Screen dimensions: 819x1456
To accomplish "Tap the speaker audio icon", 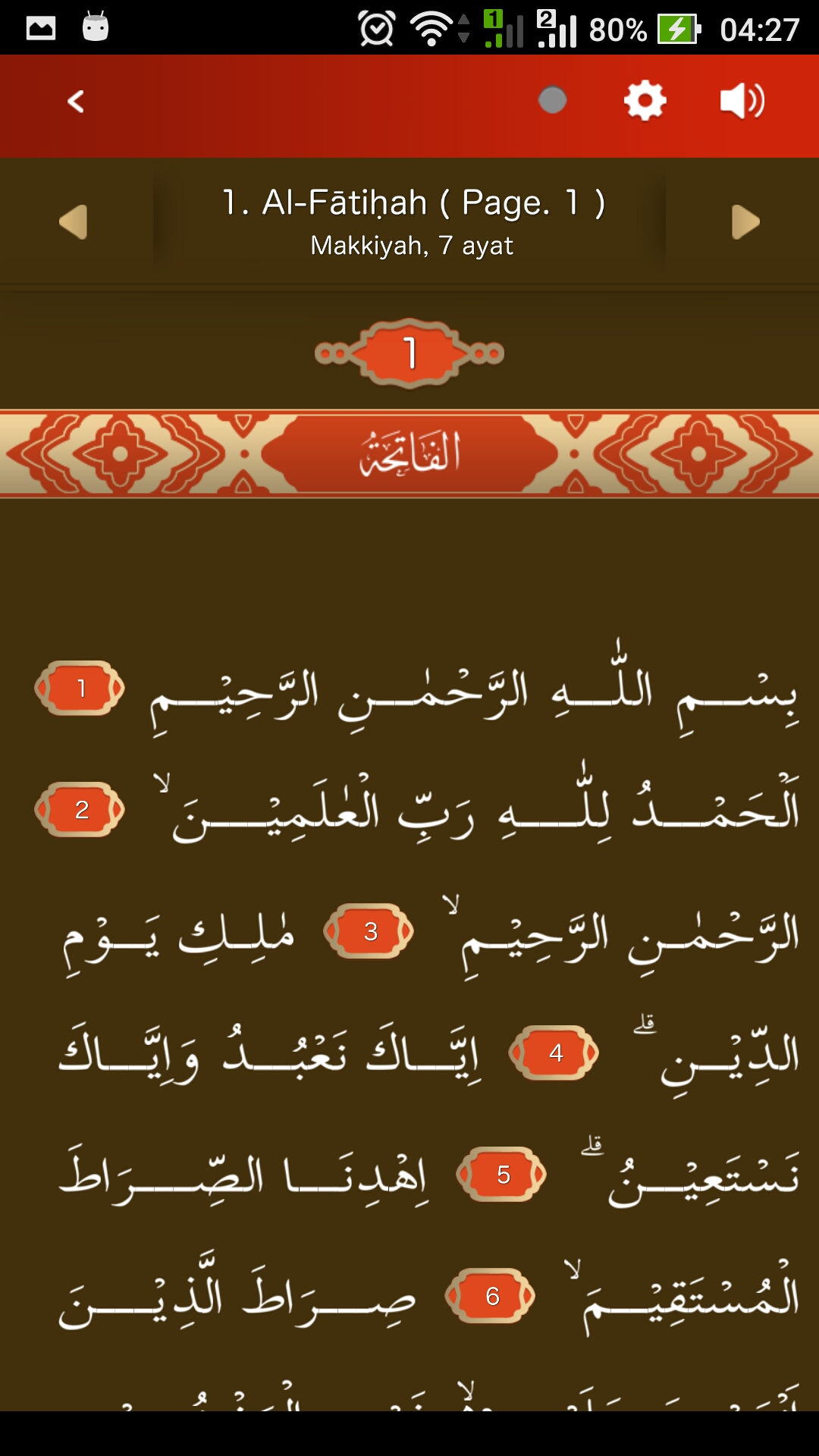I will click(x=742, y=101).
